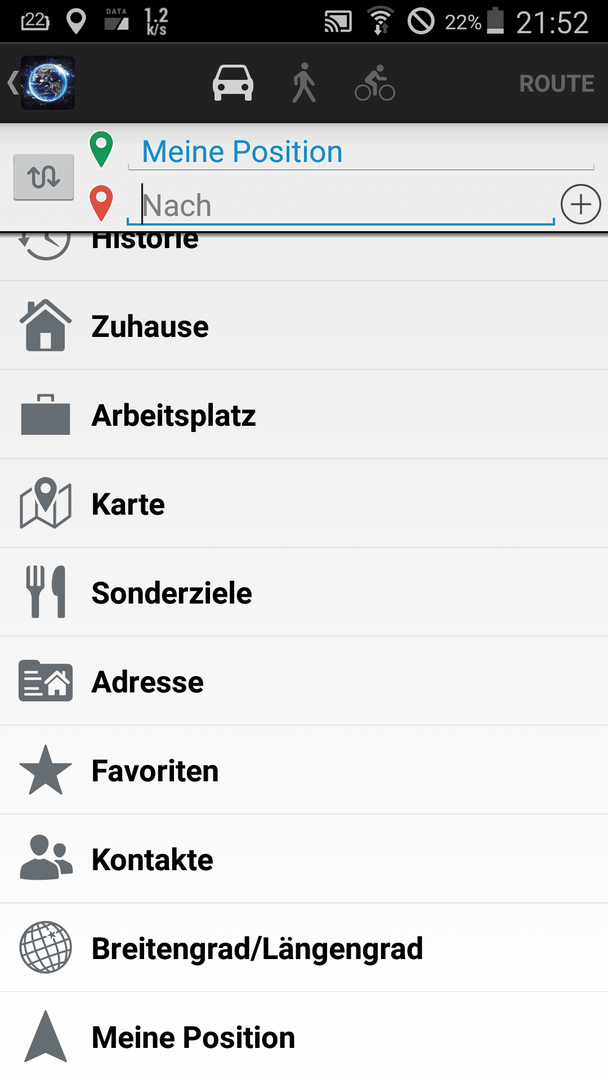Select Meine Position list row

click(x=304, y=1037)
